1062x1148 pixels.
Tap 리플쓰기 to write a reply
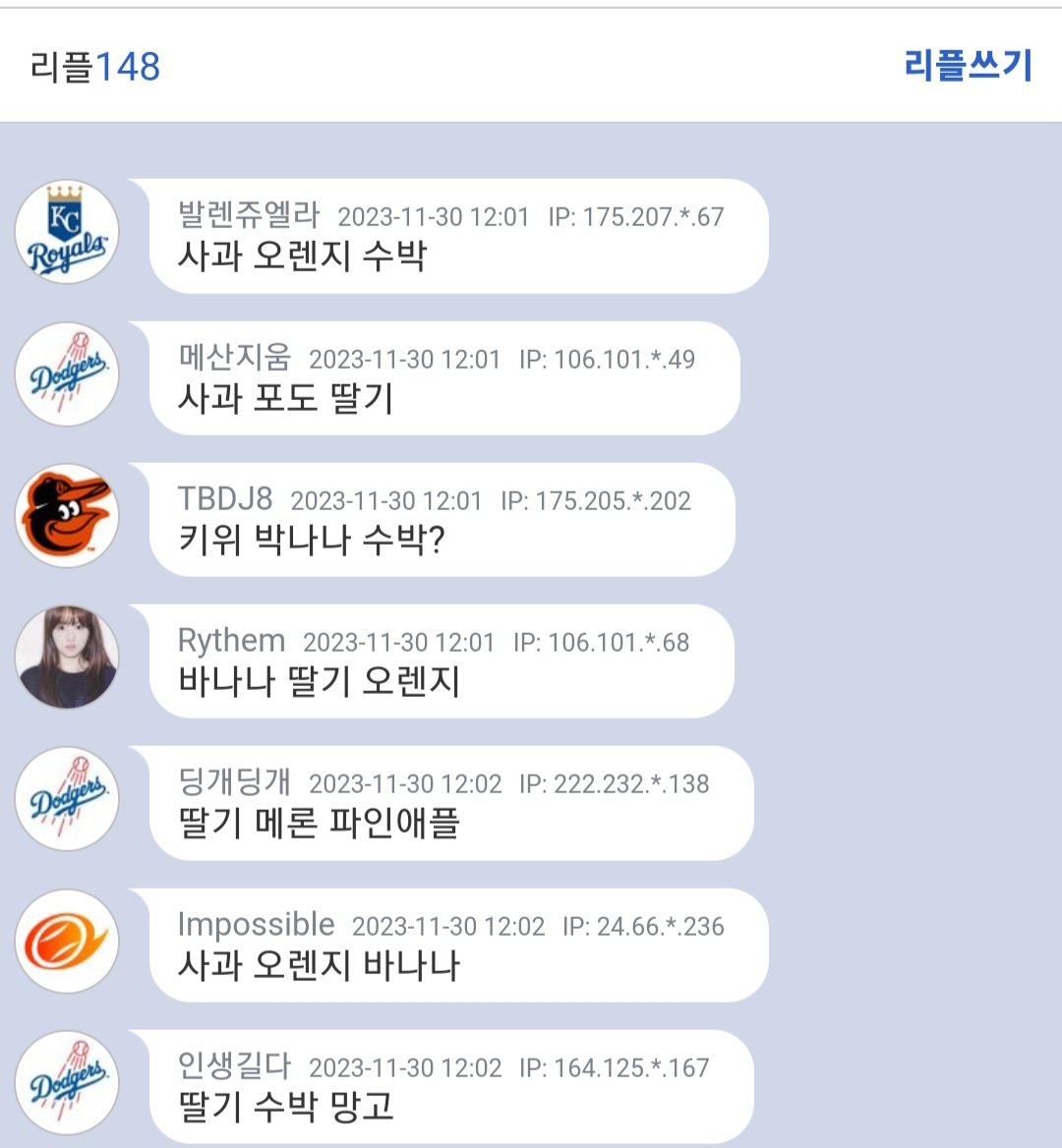pyautogui.click(x=968, y=67)
